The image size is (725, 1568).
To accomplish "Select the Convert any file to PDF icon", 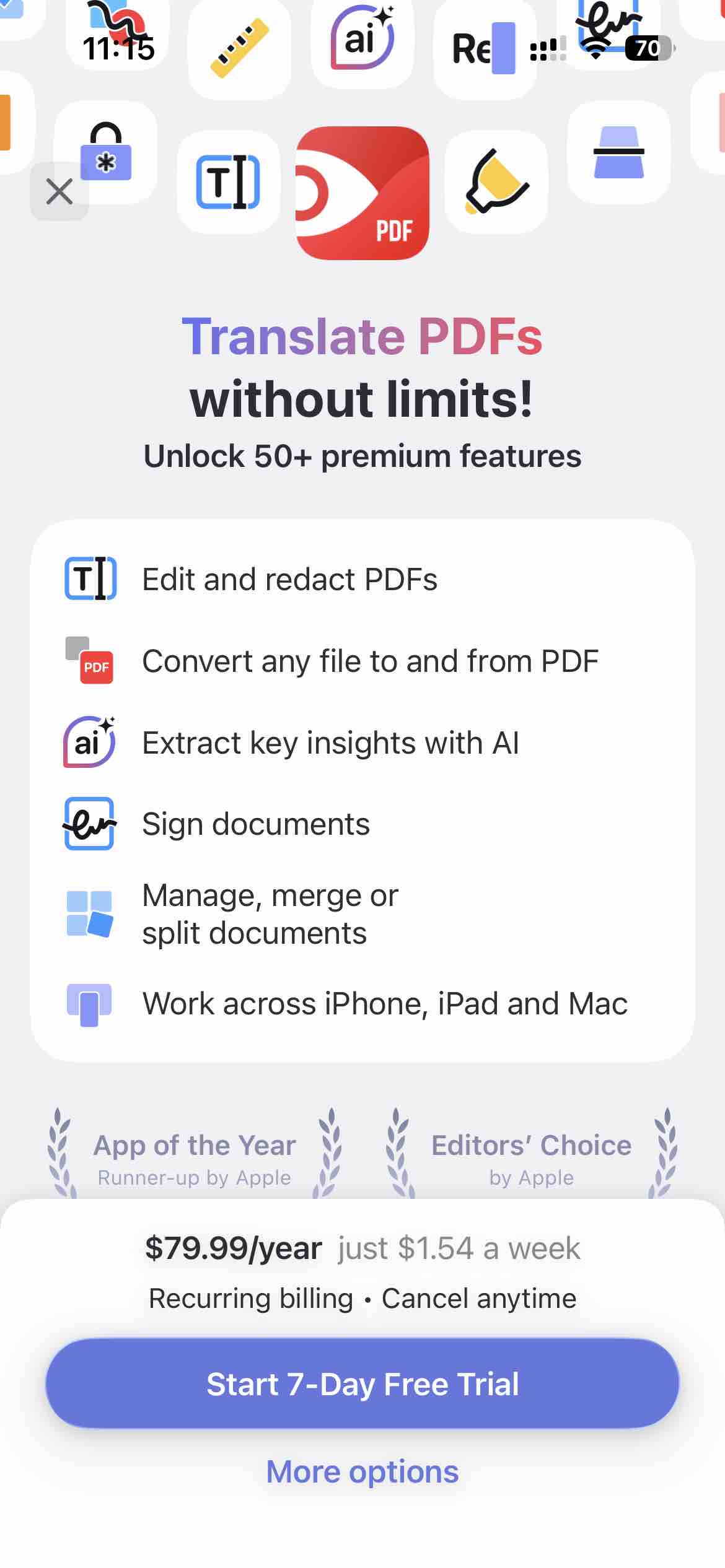I will [90, 660].
